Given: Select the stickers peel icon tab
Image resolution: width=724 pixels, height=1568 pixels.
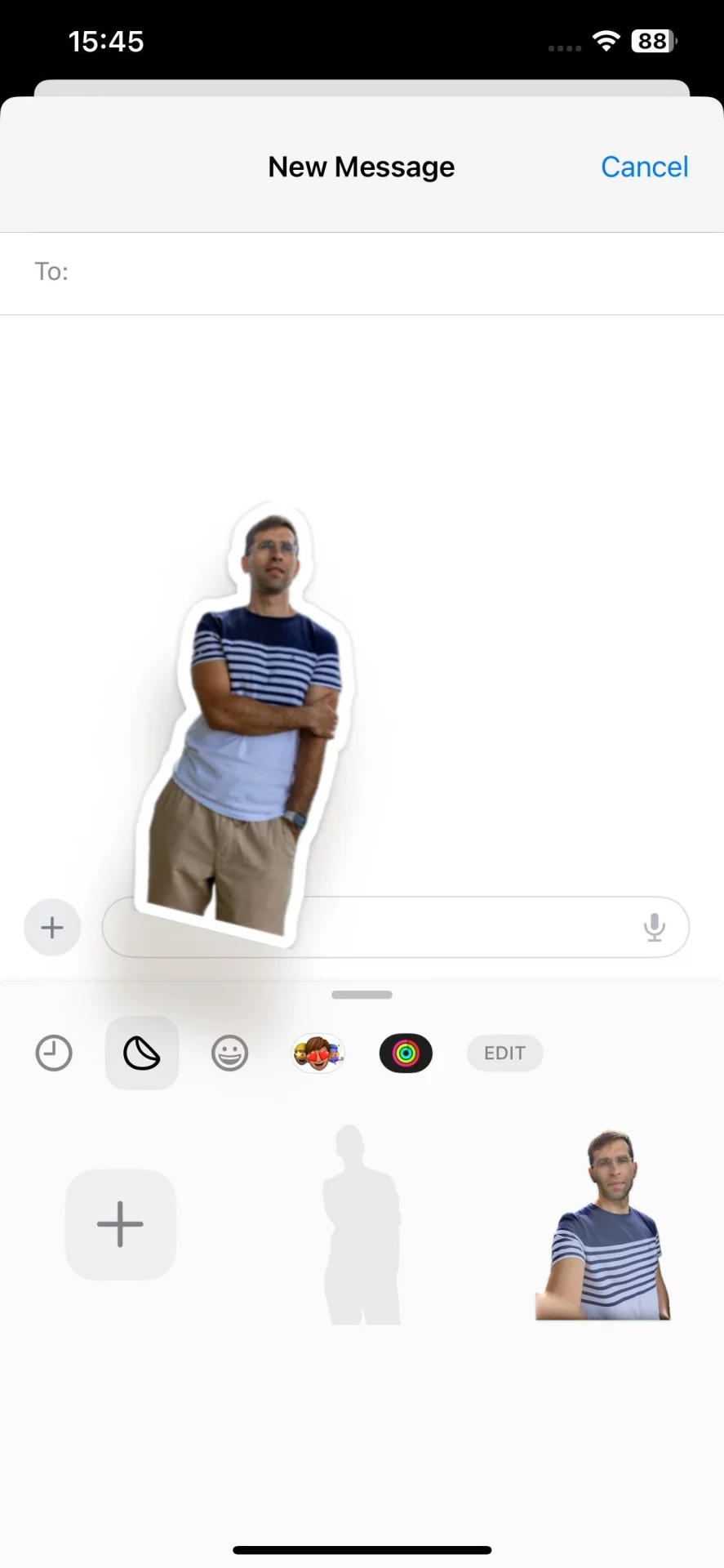Looking at the screenshot, I should click(142, 1053).
